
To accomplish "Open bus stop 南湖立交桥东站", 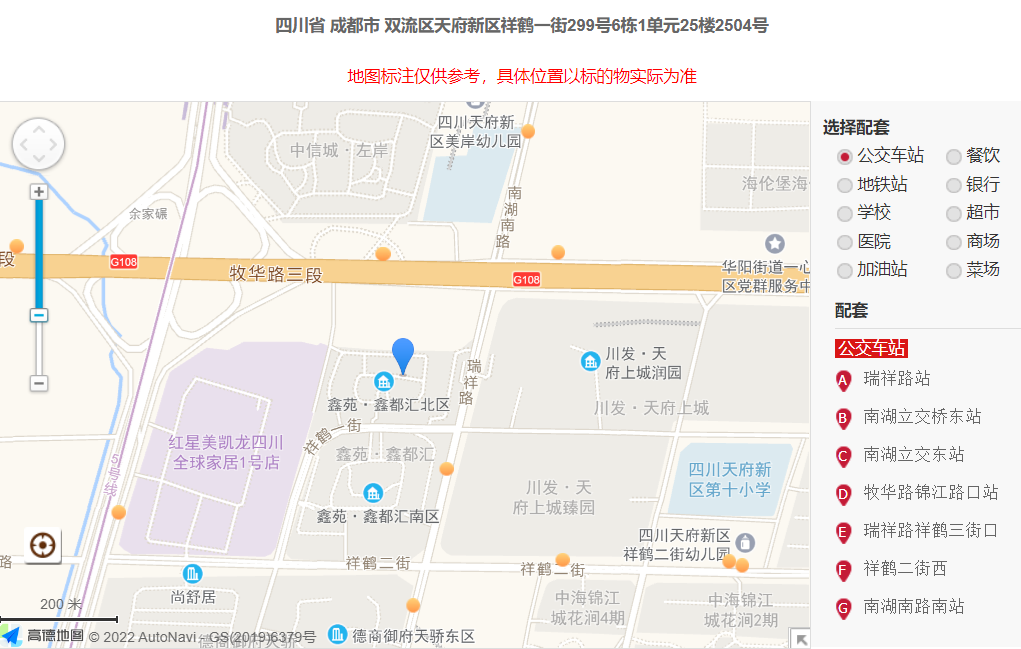I will (x=922, y=417).
